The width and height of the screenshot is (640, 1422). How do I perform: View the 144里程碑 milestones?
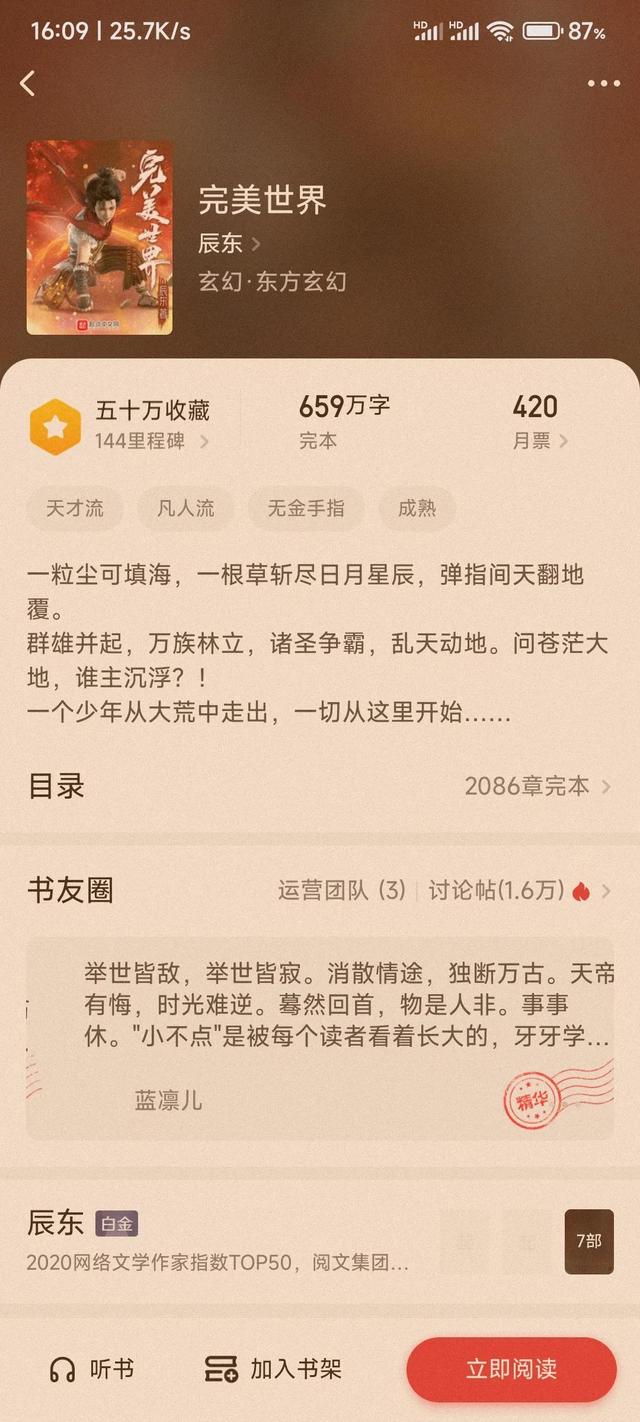click(150, 441)
